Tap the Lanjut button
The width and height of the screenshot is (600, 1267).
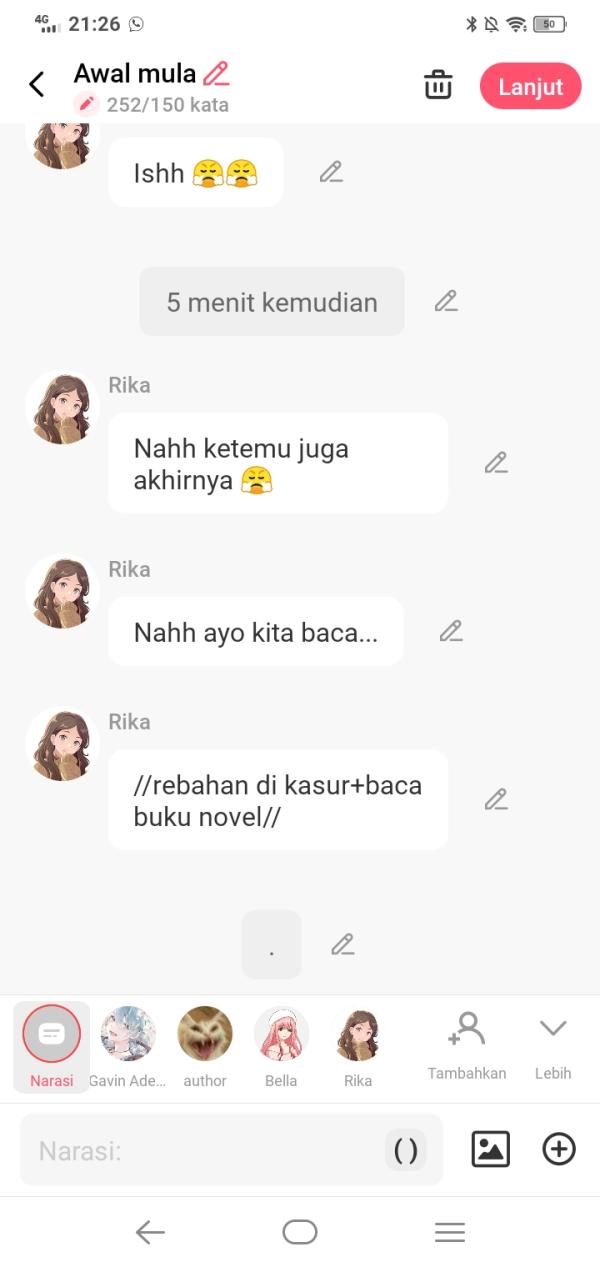coord(530,86)
